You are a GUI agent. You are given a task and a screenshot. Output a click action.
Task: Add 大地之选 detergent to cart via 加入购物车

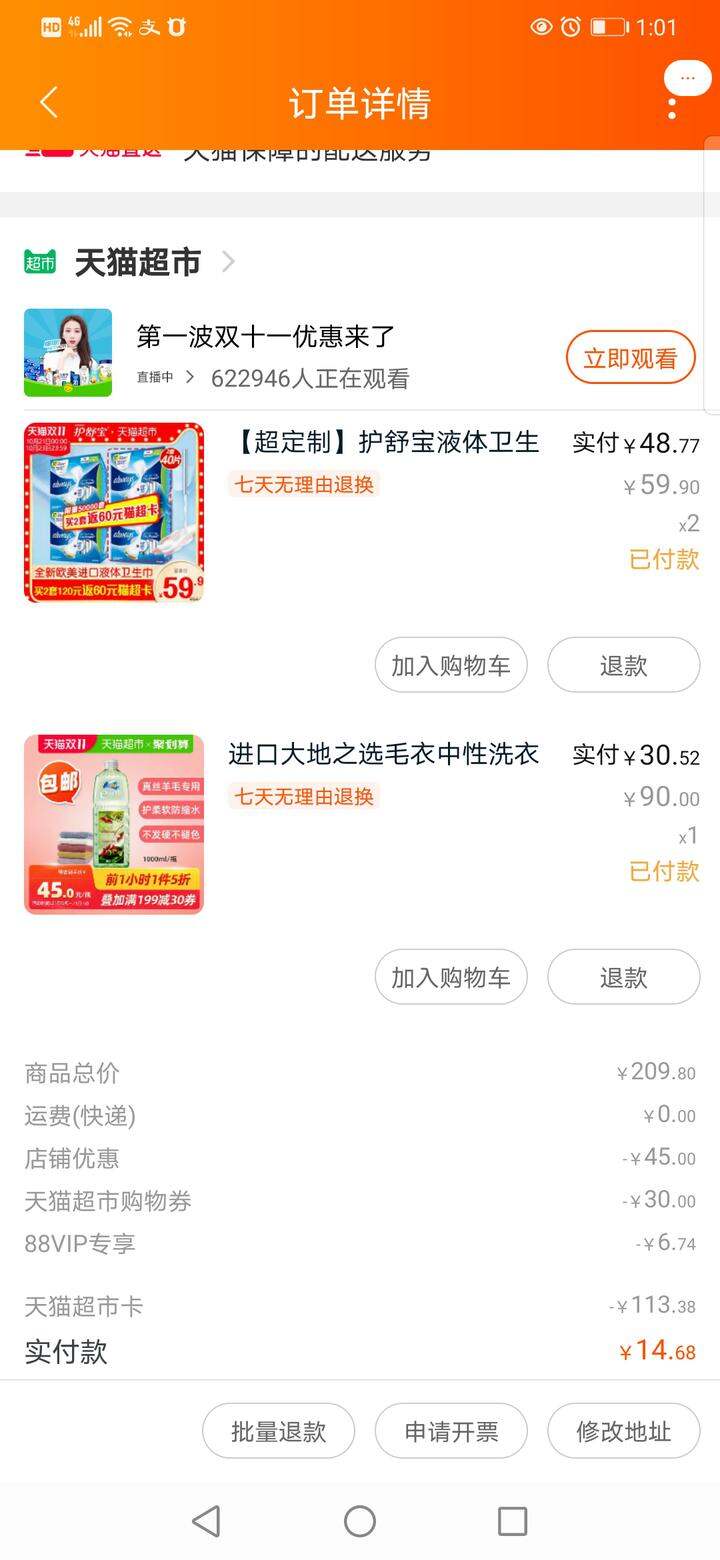451,977
